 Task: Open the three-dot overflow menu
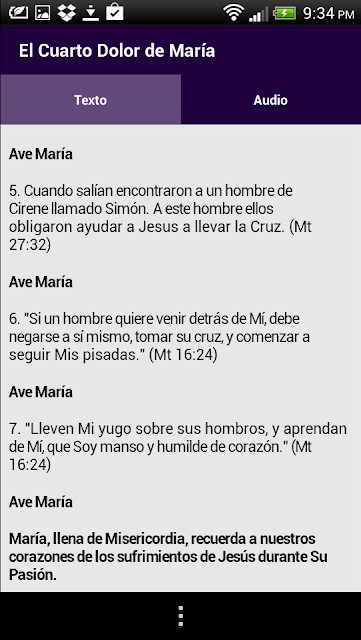tap(180, 616)
